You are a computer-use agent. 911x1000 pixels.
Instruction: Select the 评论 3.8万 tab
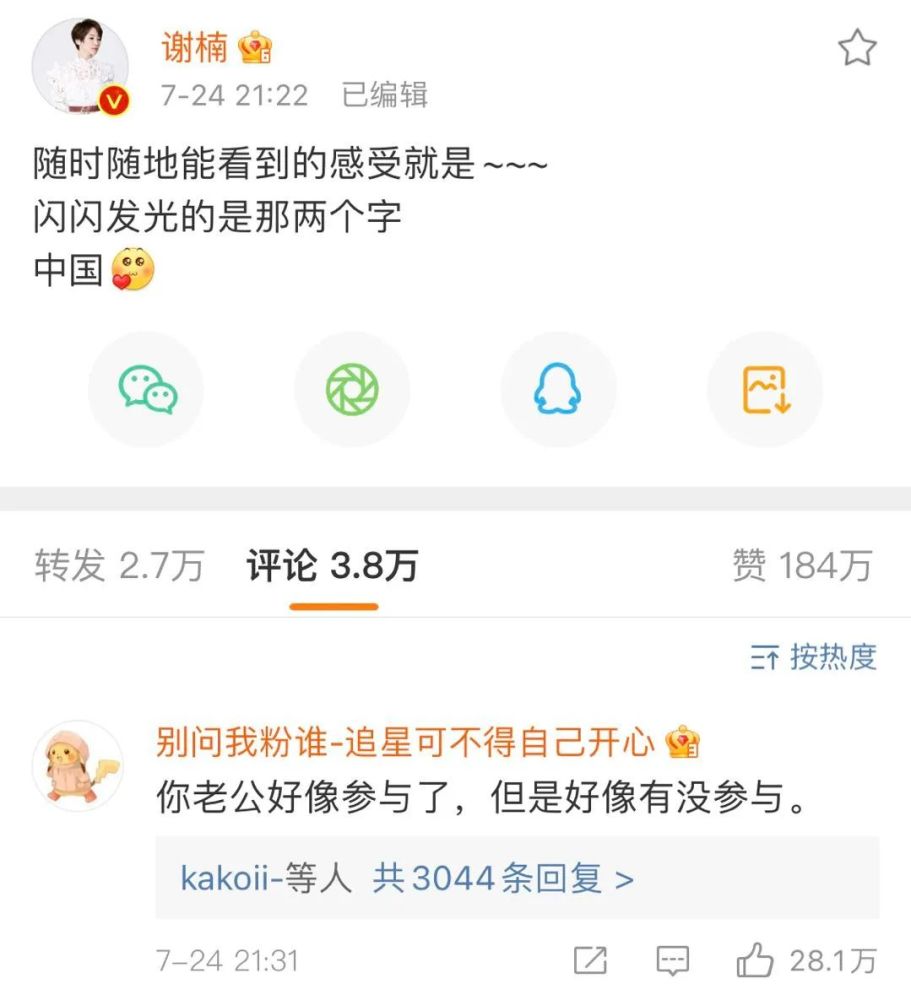coord(332,566)
